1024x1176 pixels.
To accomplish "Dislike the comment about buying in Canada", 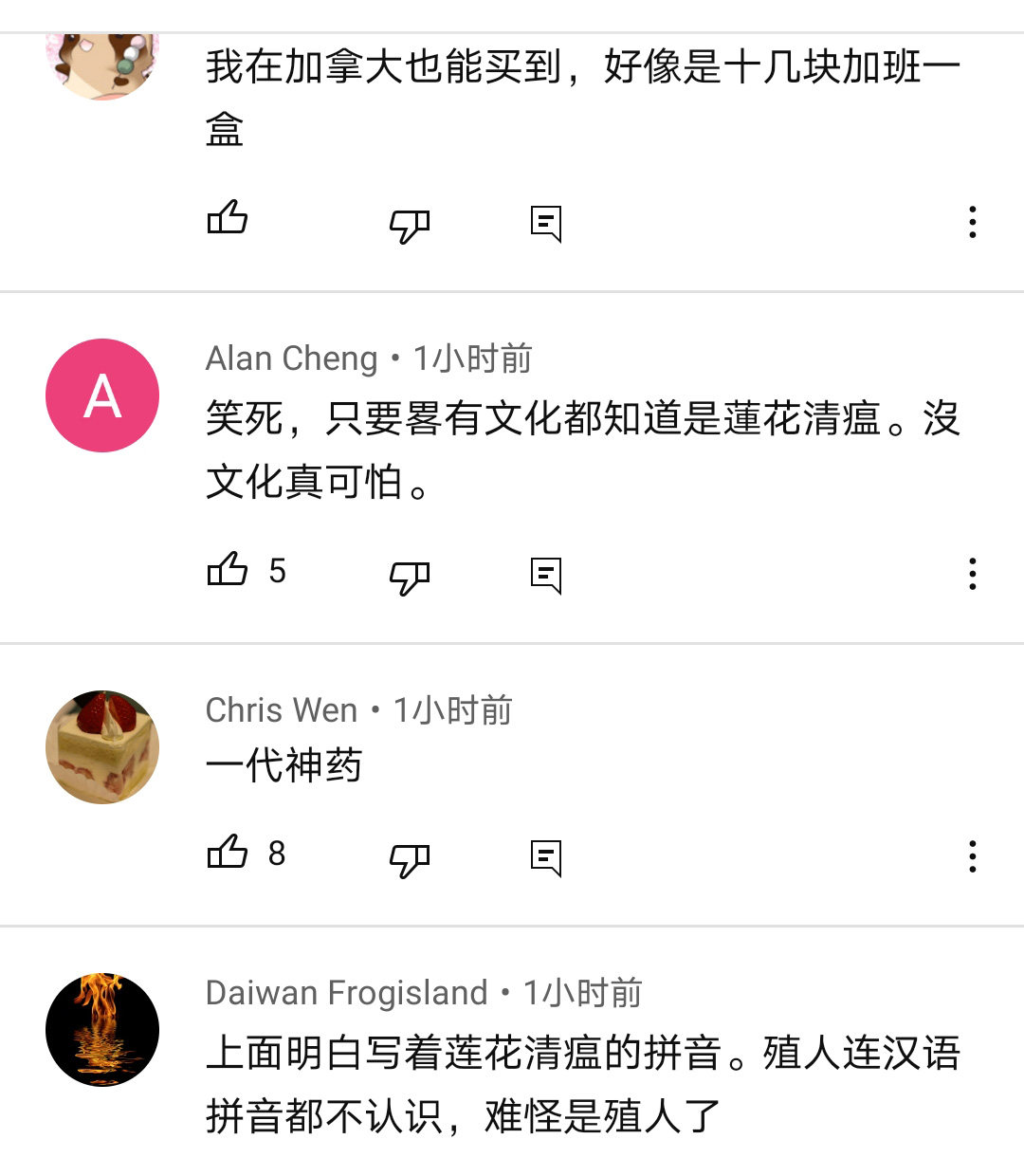I will 410,224.
